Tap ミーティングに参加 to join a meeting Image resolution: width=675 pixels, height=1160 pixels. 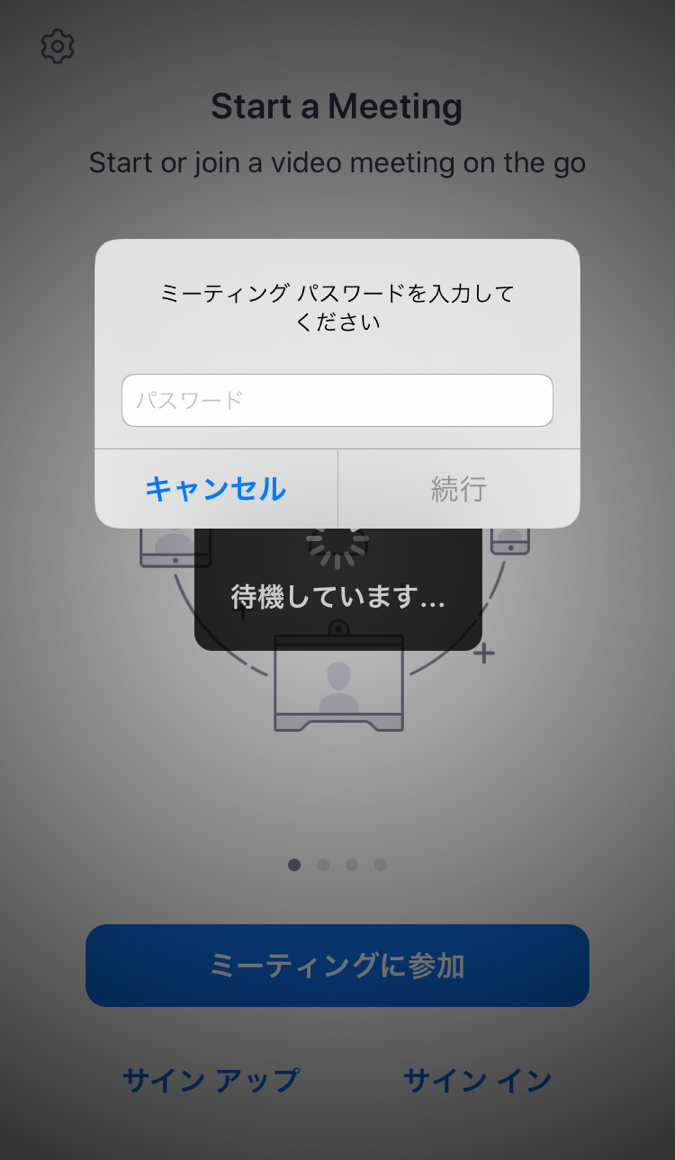point(337,966)
